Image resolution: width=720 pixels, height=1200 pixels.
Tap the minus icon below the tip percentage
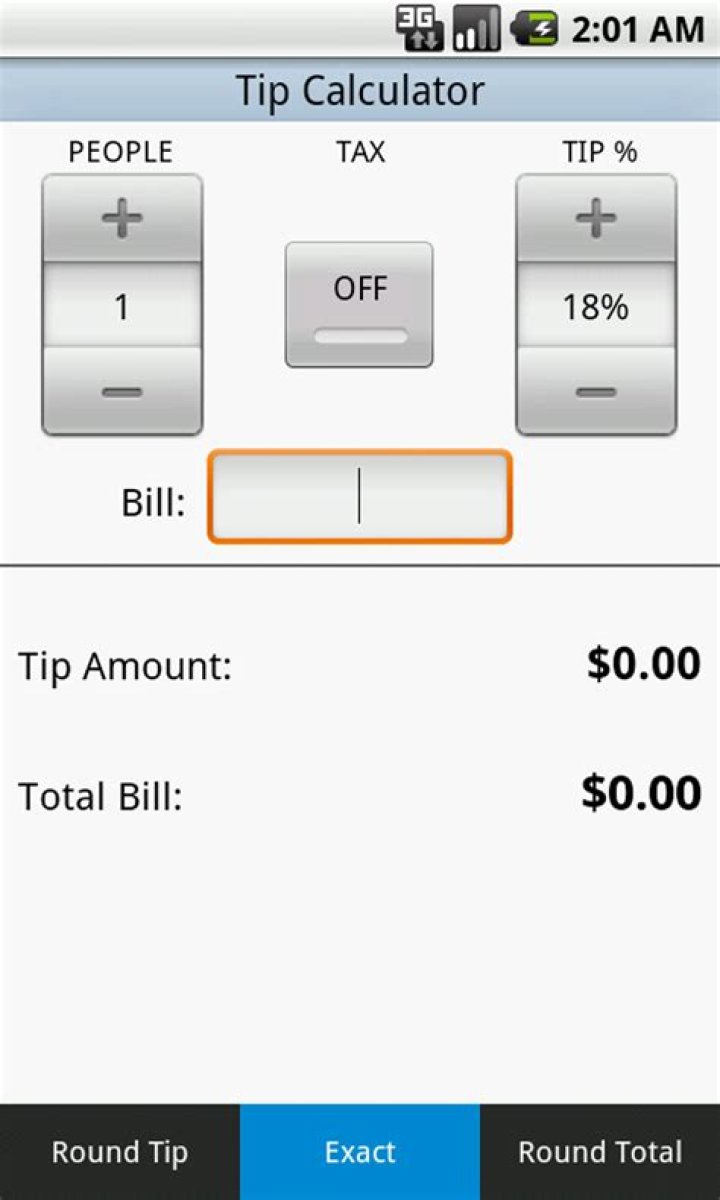click(x=596, y=391)
